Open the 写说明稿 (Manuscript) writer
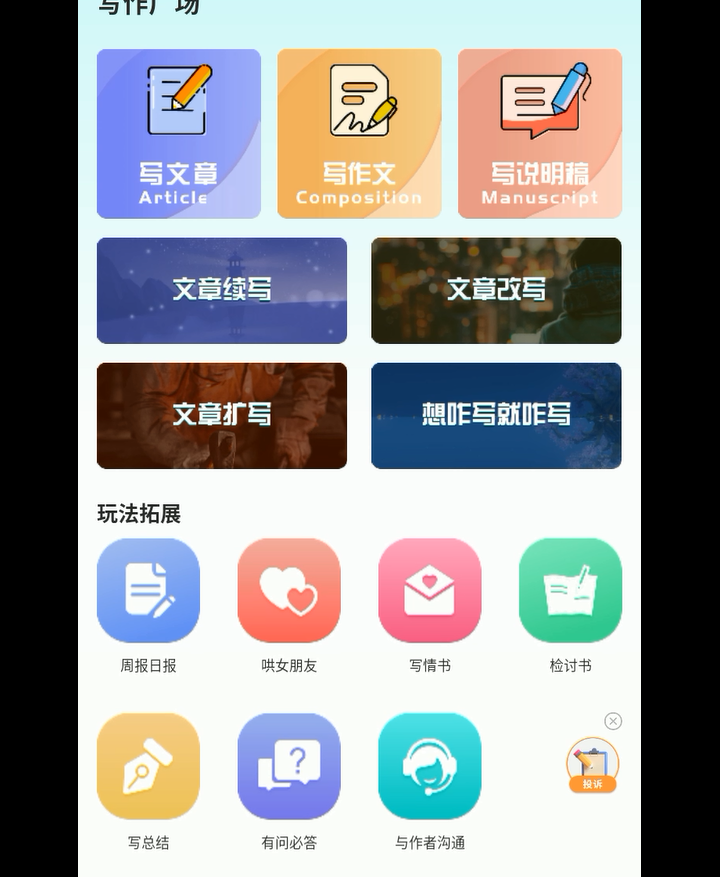720x877 pixels. click(x=540, y=133)
